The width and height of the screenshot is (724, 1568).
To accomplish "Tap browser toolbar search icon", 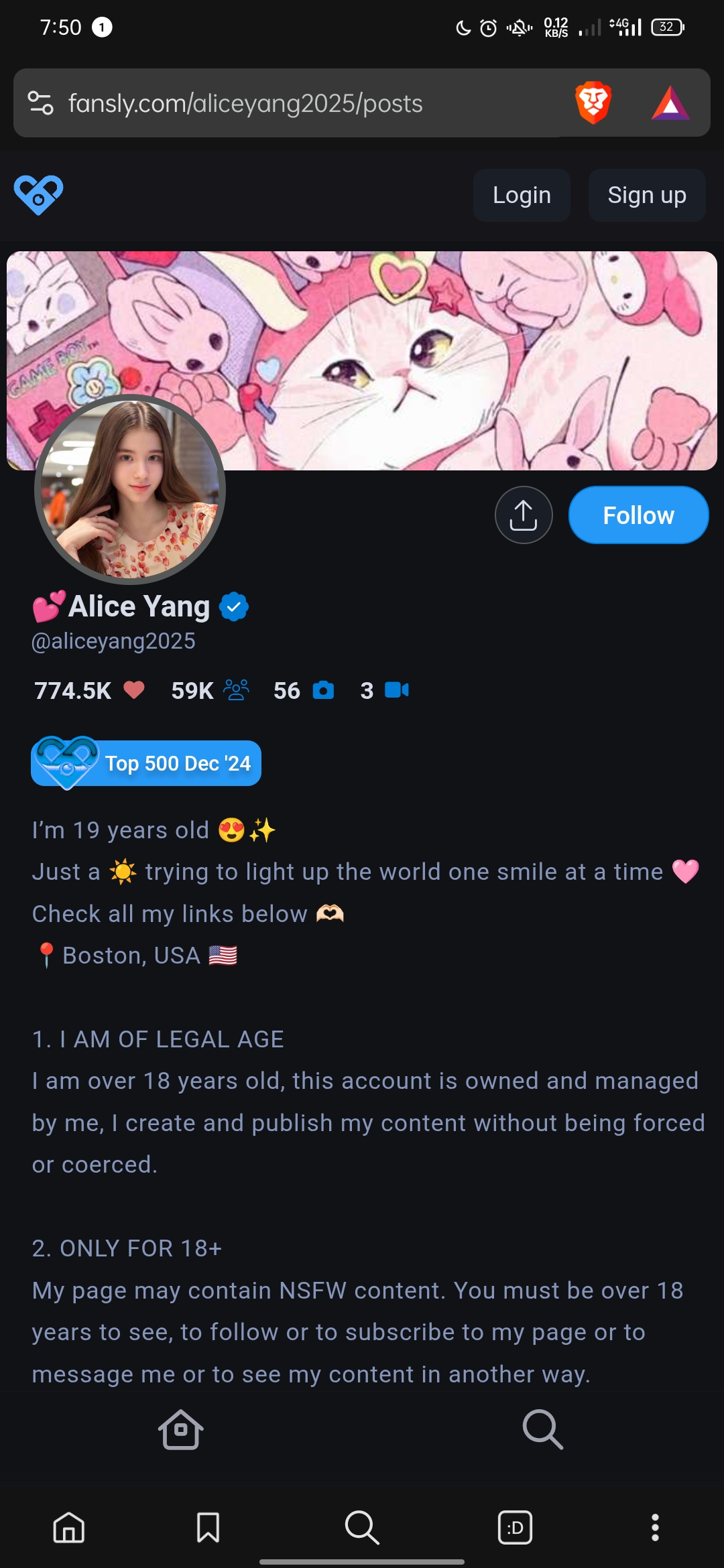I will click(362, 1528).
